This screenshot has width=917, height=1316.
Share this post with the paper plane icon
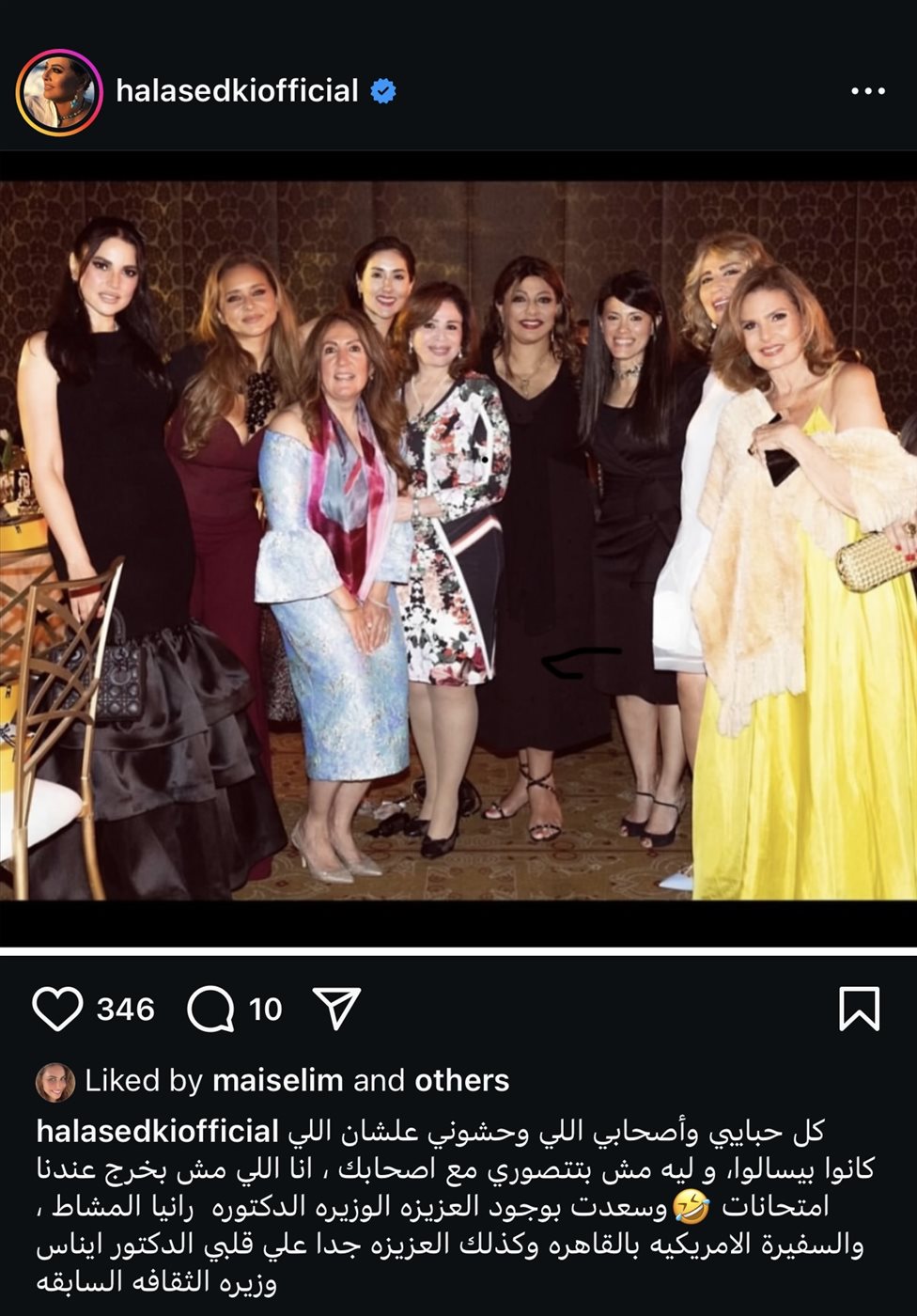tap(336, 1009)
